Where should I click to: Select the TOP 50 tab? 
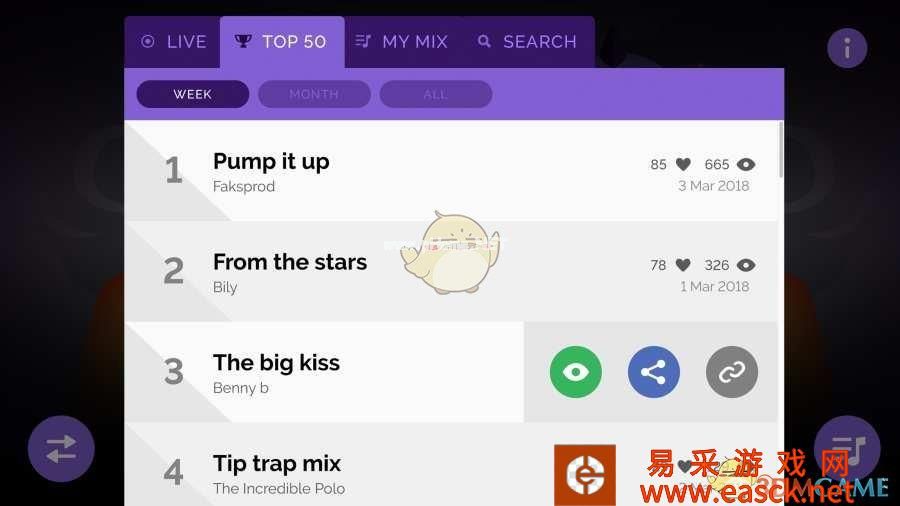281,42
